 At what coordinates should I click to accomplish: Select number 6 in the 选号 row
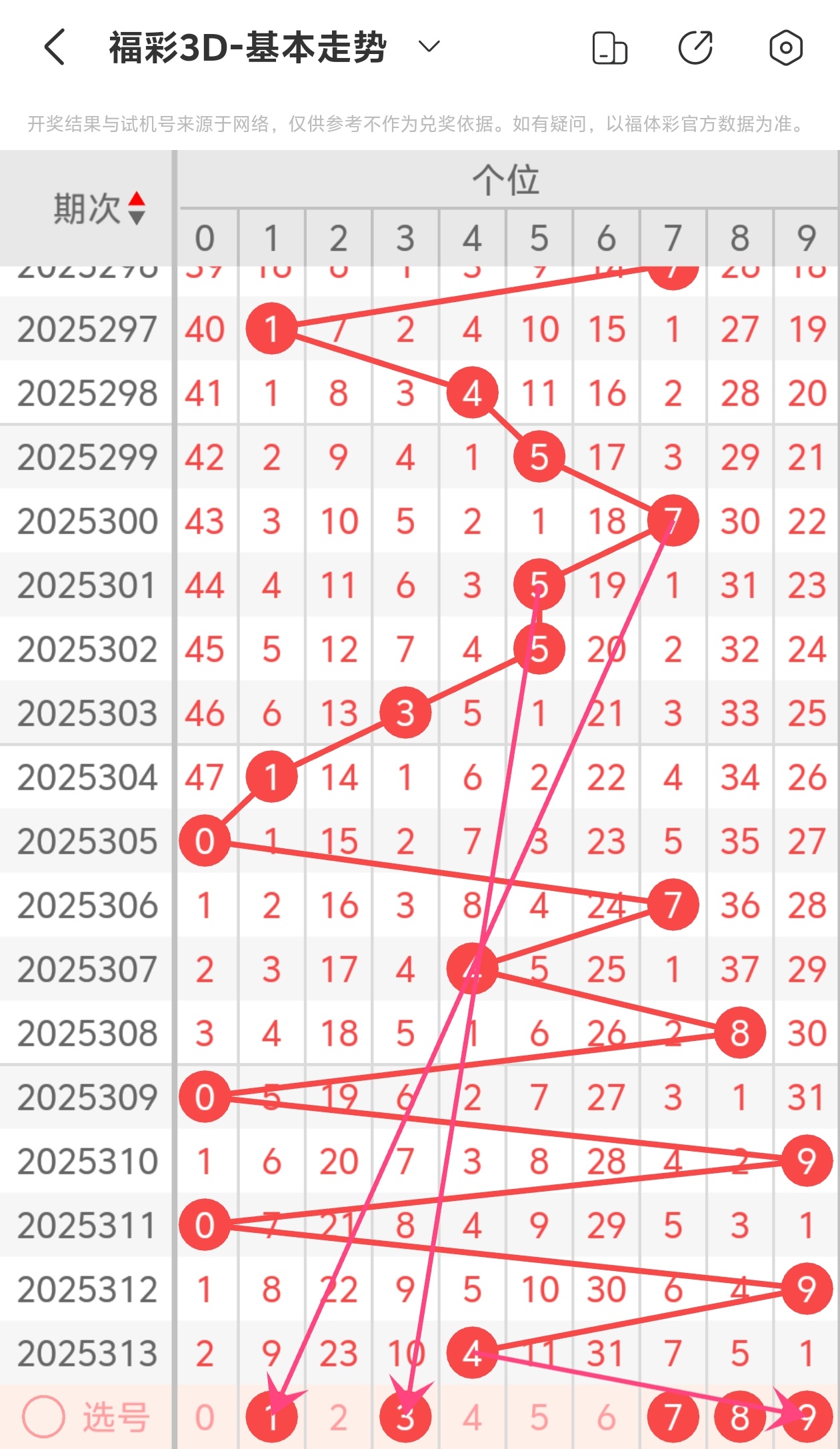click(606, 1418)
